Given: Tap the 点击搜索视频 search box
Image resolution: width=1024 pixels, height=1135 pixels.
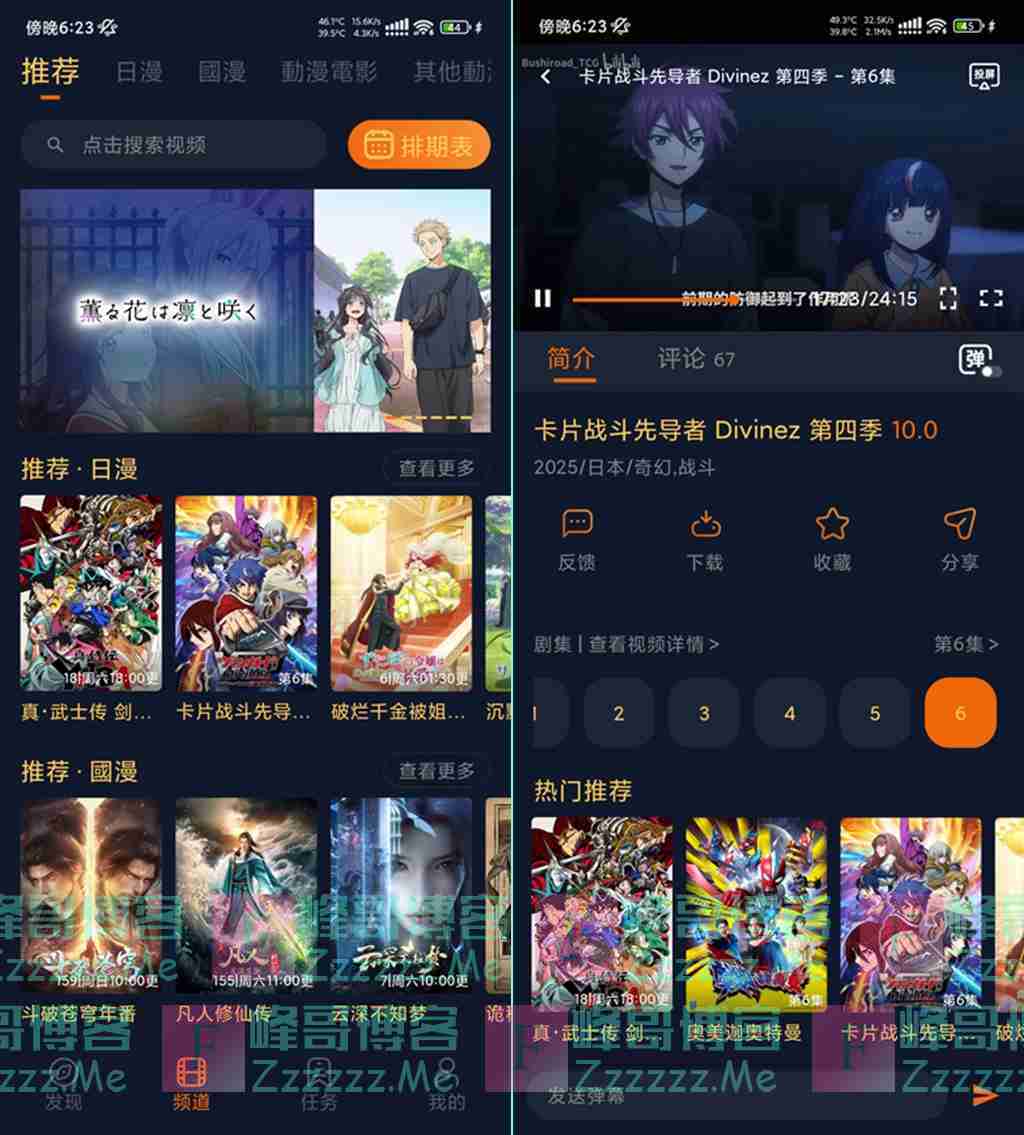Looking at the screenshot, I should click(173, 145).
